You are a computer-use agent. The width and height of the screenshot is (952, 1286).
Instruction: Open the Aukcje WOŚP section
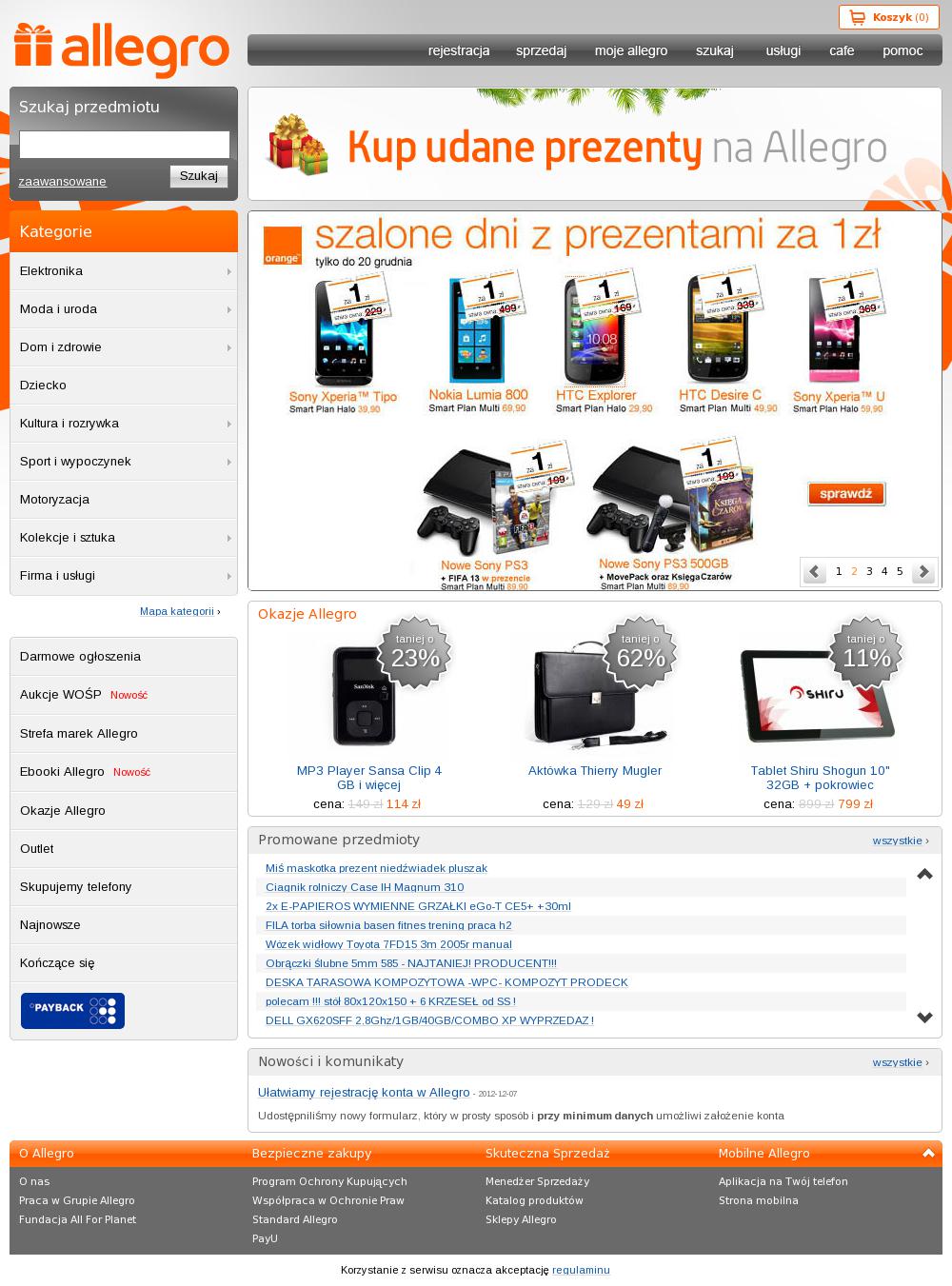(61, 695)
